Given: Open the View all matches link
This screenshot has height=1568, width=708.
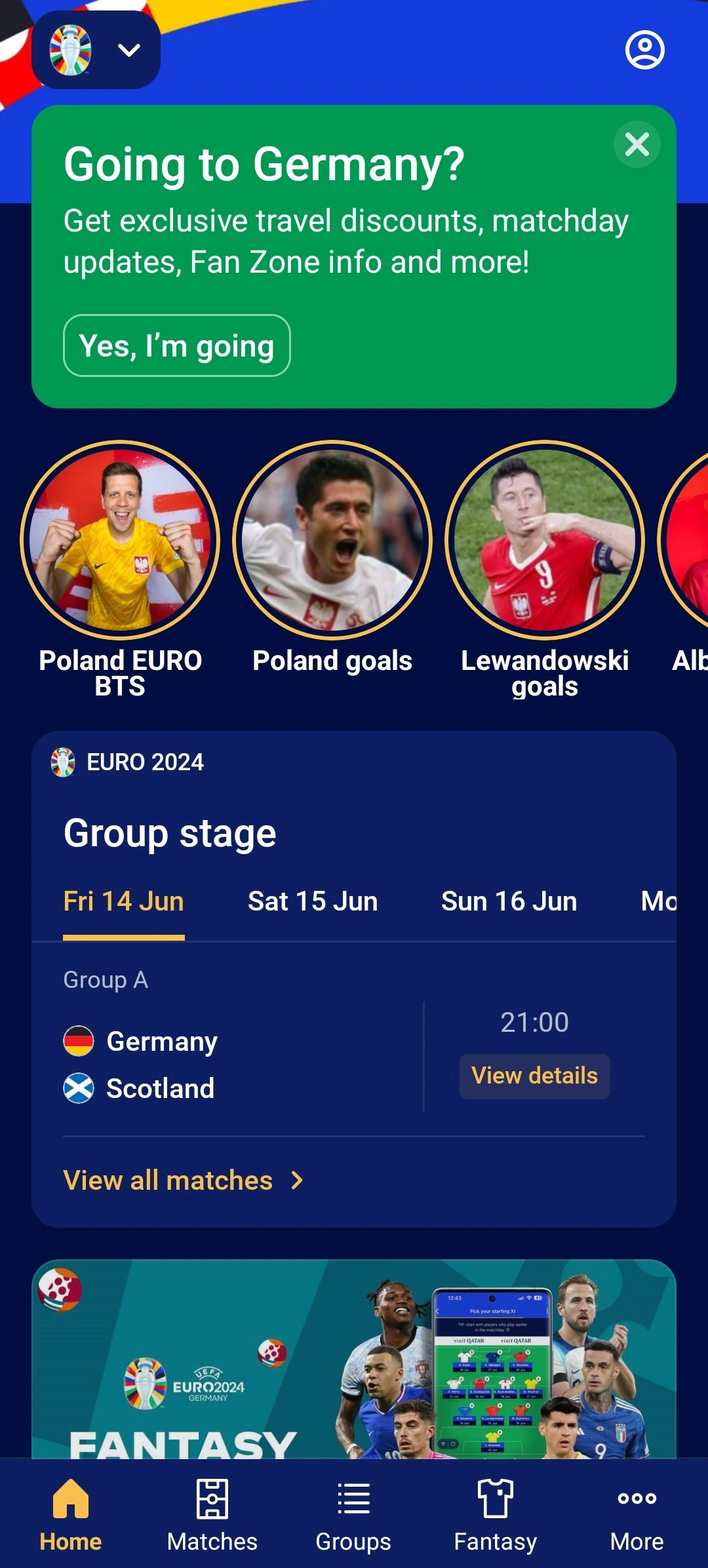Looking at the screenshot, I should pyautogui.click(x=184, y=1181).
